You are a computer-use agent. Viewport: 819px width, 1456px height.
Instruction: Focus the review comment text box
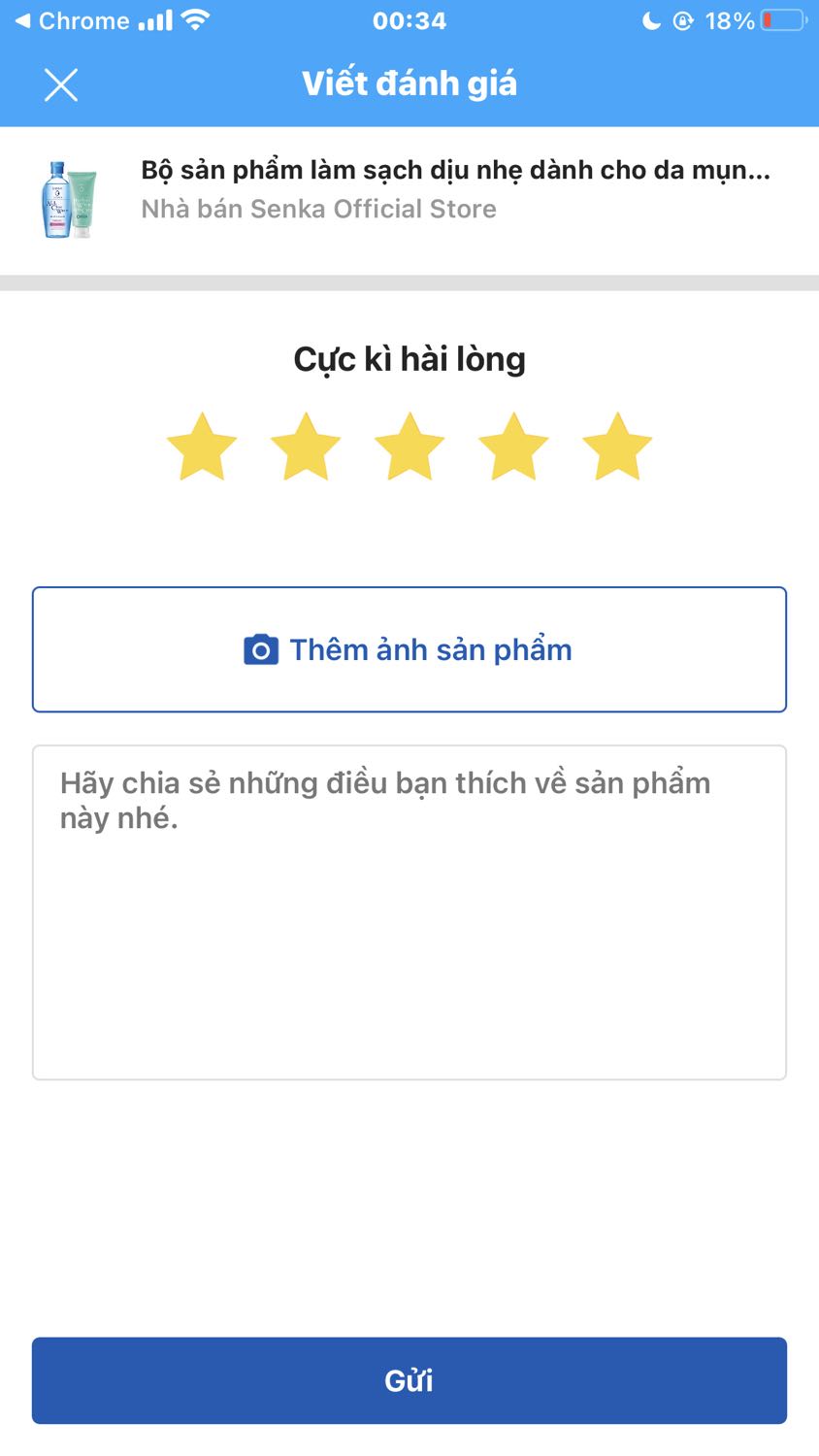[x=409, y=912]
